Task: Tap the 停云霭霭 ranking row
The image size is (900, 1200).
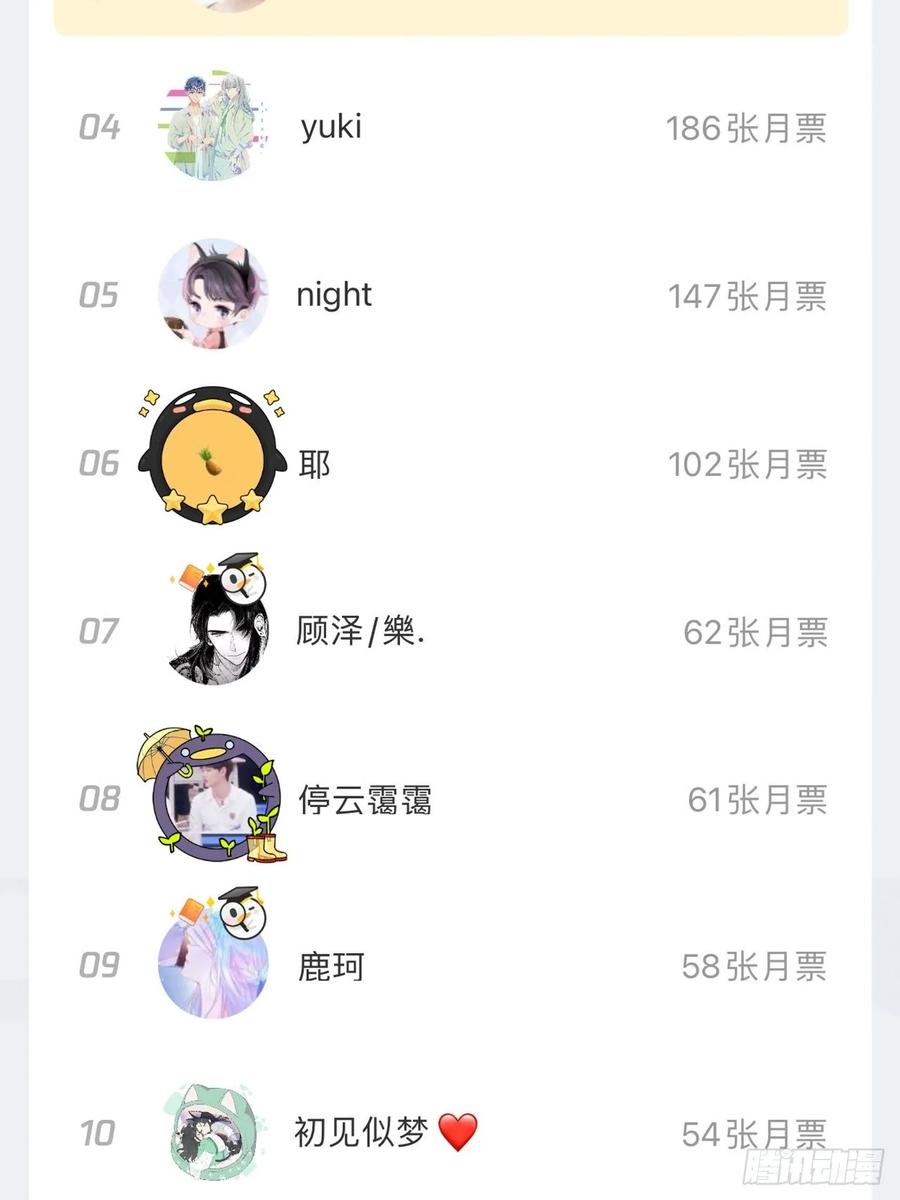Action: click(x=365, y=800)
